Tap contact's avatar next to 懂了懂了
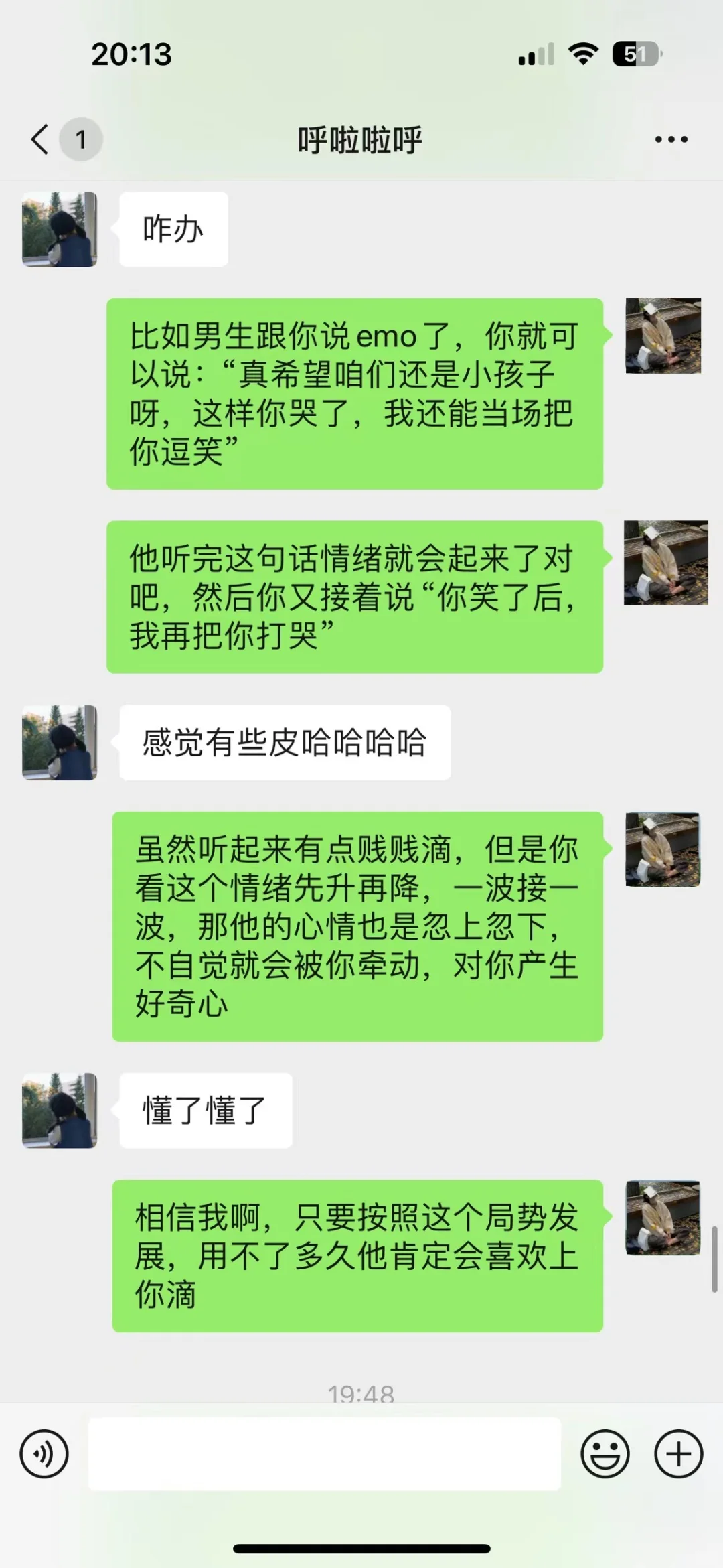The height and width of the screenshot is (1568, 723). pyautogui.click(x=60, y=1111)
